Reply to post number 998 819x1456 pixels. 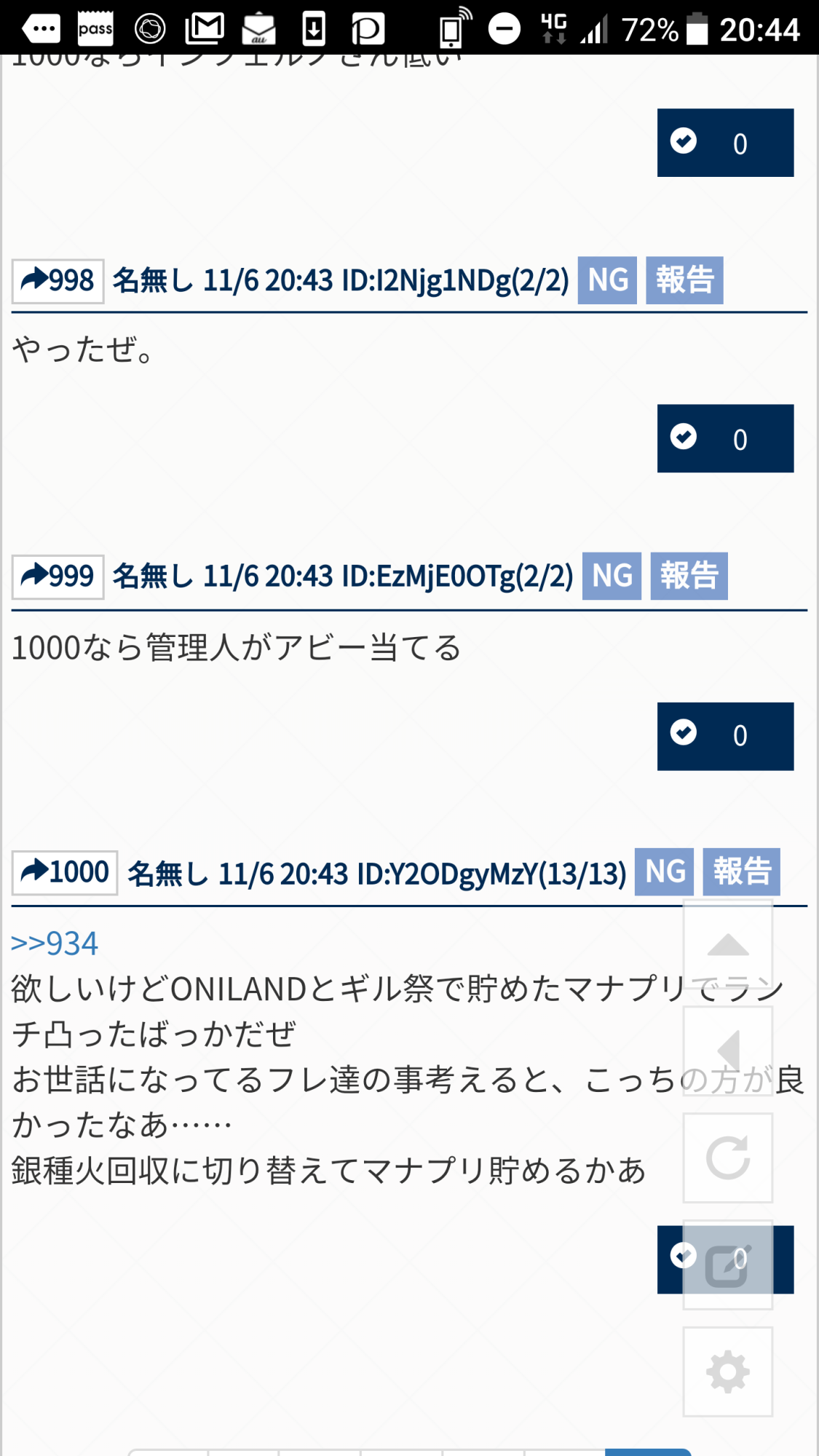(x=58, y=281)
